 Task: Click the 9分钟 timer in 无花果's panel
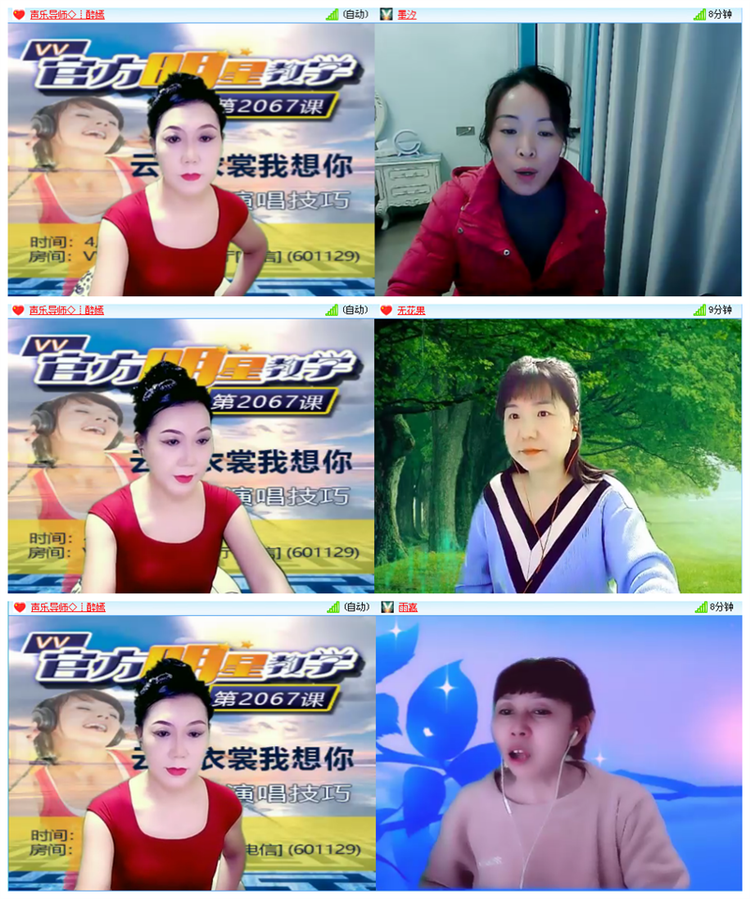[722, 311]
